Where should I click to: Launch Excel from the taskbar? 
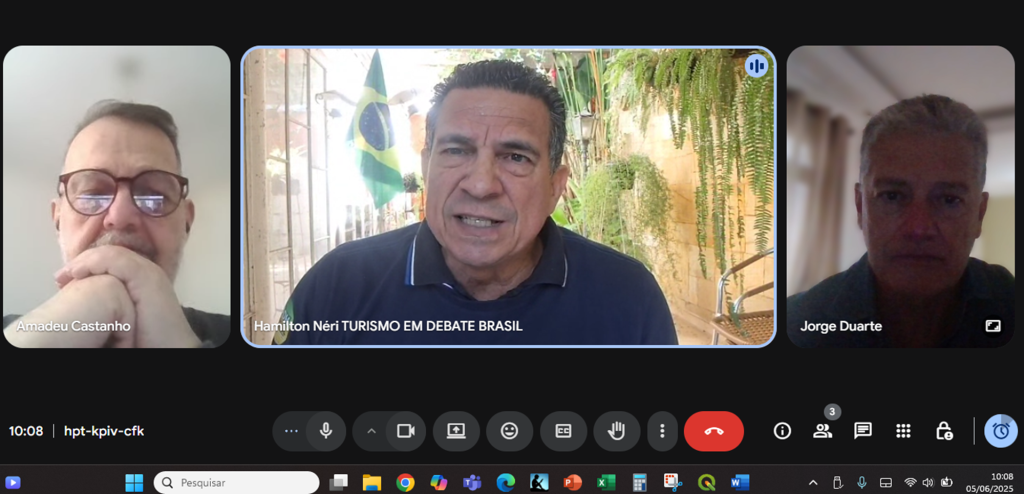[606, 483]
